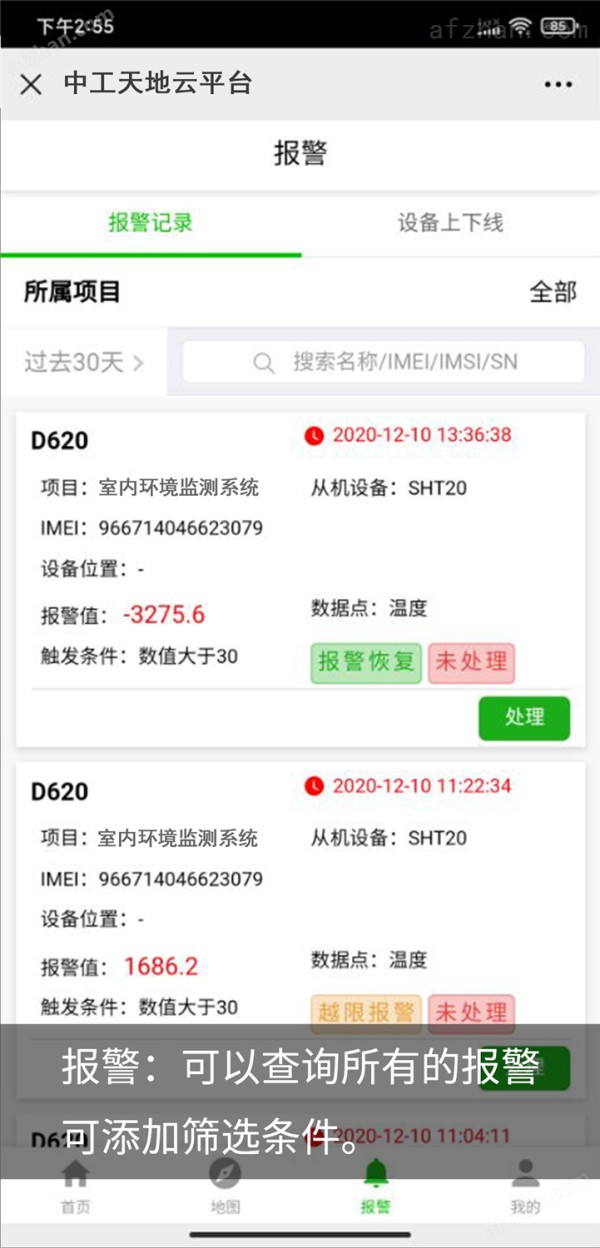Viewport: 600px width, 1248px height.
Task: Open the 所属项目 filter showing 全部
Action: click(x=300, y=292)
